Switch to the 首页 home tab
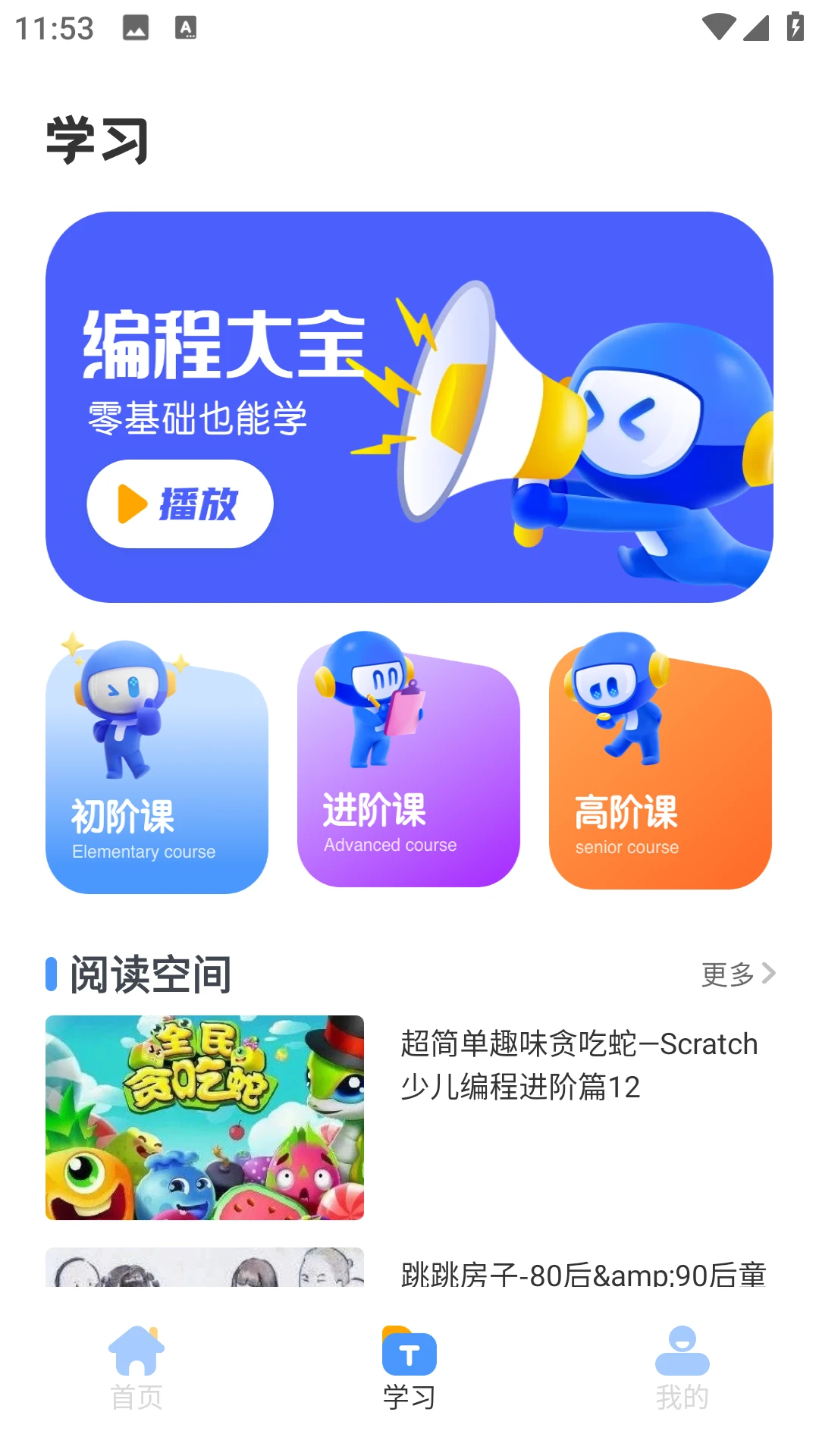Viewport: 819px width, 1456px height. coord(136,1367)
